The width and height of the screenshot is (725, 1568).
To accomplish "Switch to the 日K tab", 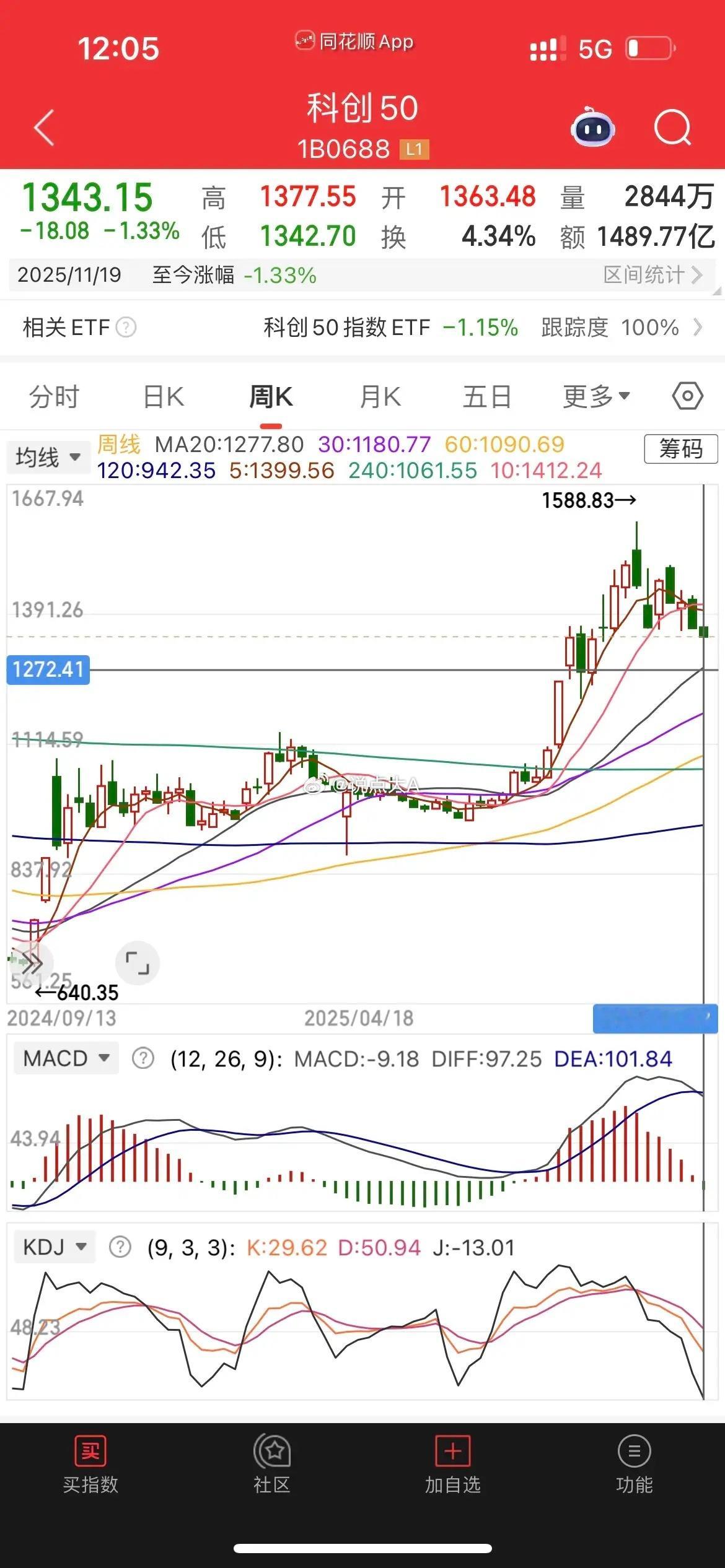I will point(163,396).
